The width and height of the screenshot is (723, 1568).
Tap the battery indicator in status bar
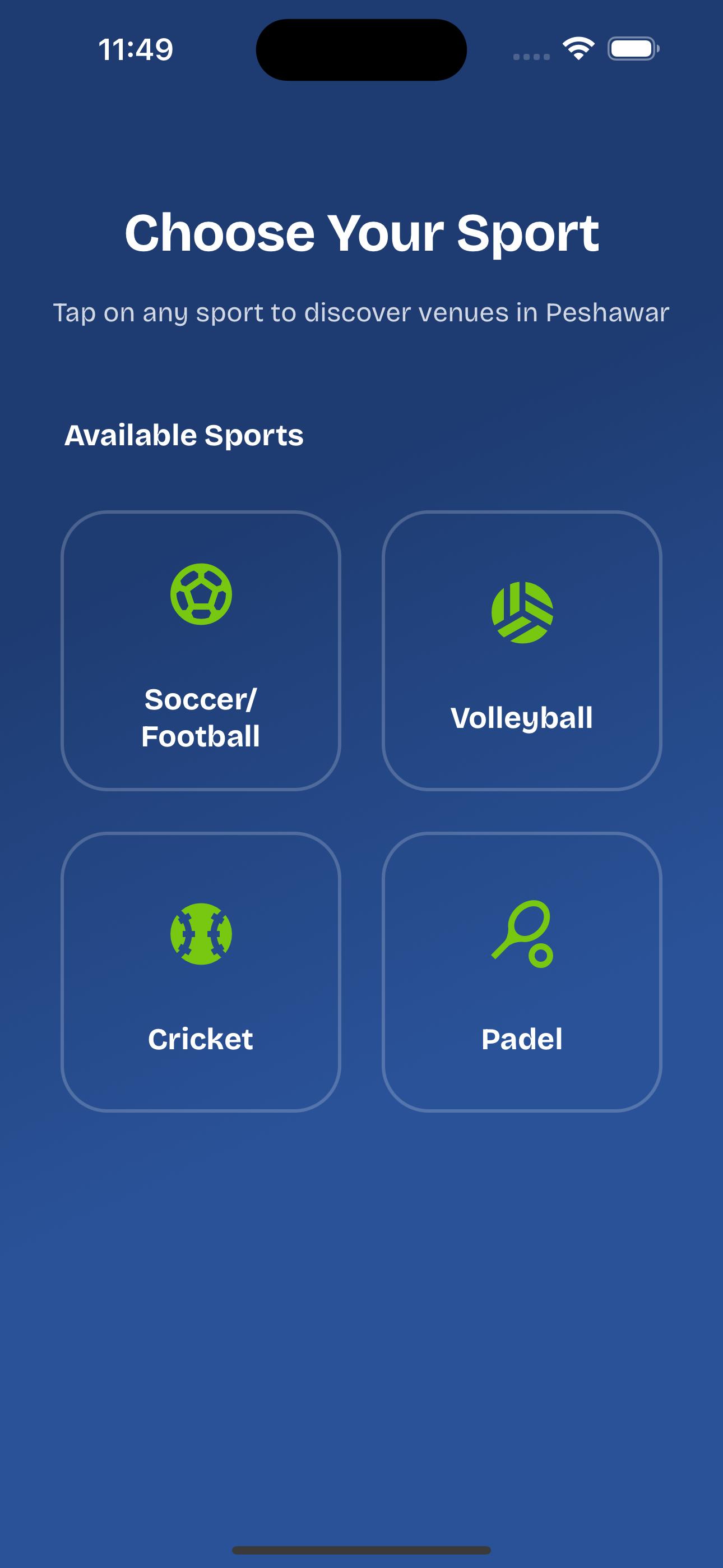point(633,48)
